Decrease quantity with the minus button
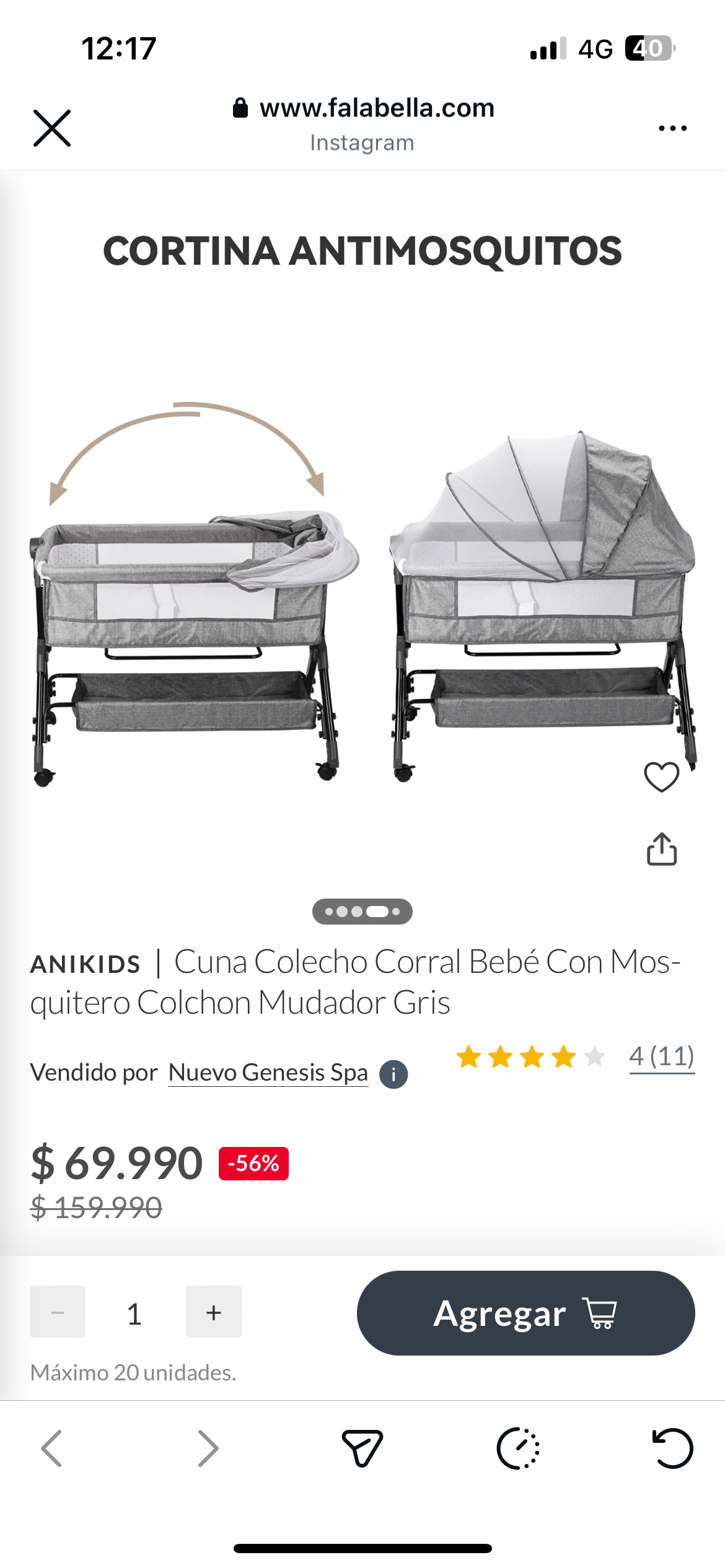This screenshot has height=1568, width=725. pyautogui.click(x=58, y=1312)
